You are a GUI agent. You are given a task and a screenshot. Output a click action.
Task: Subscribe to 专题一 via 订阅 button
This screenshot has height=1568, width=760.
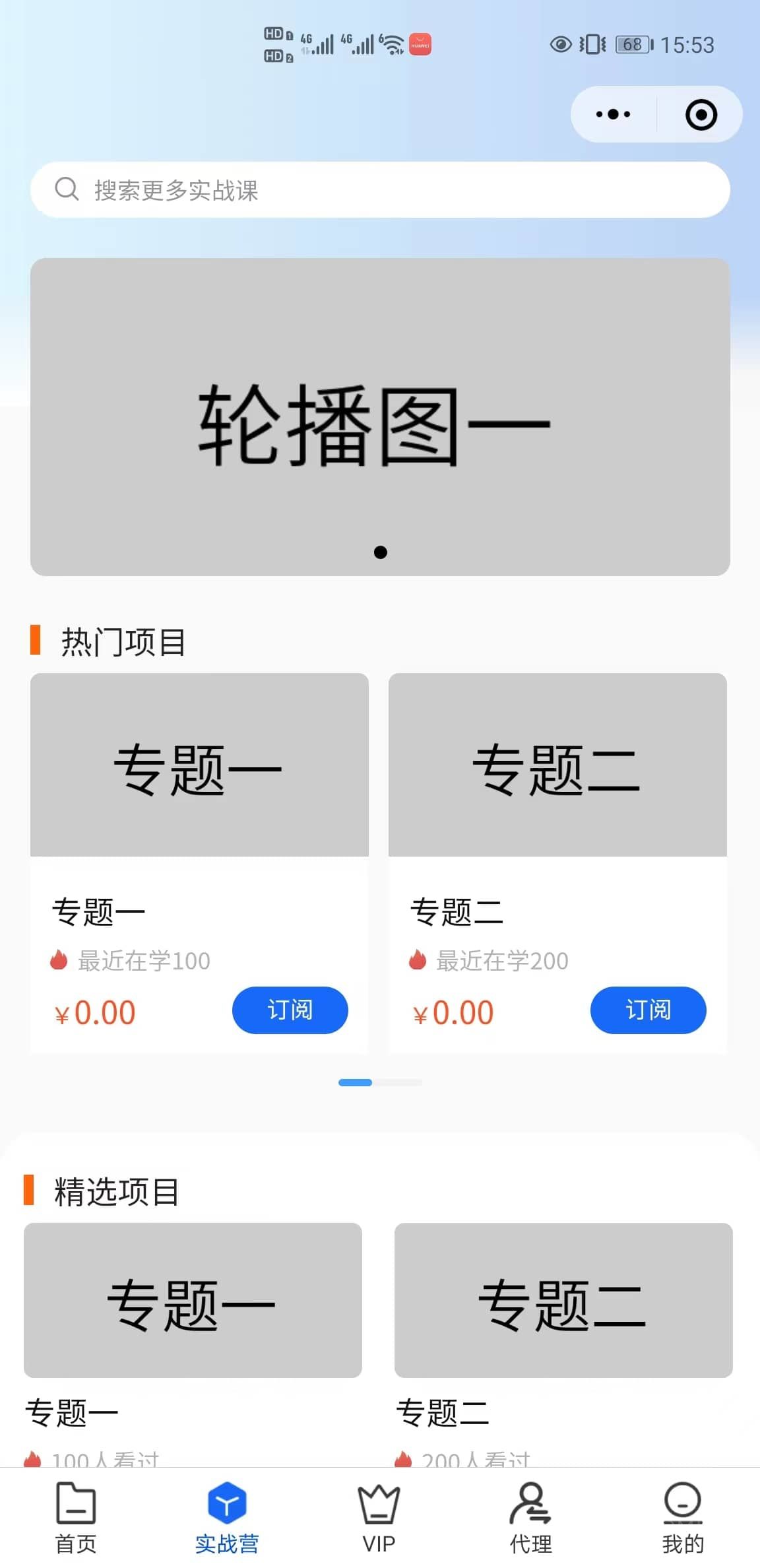[290, 1010]
